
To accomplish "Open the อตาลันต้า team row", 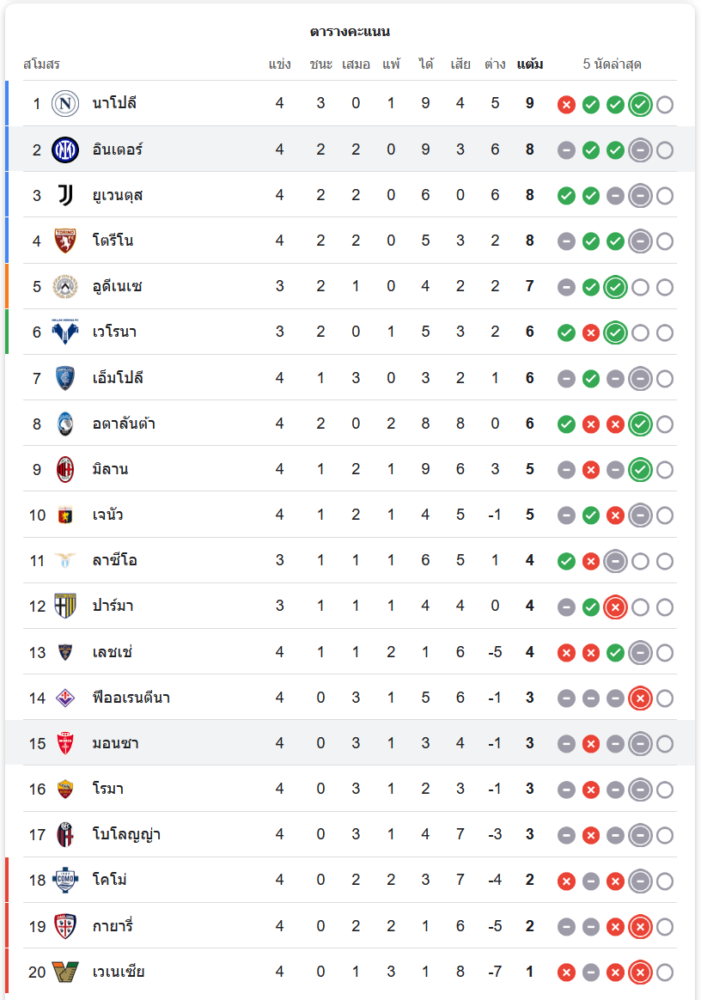I will (x=123, y=424).
